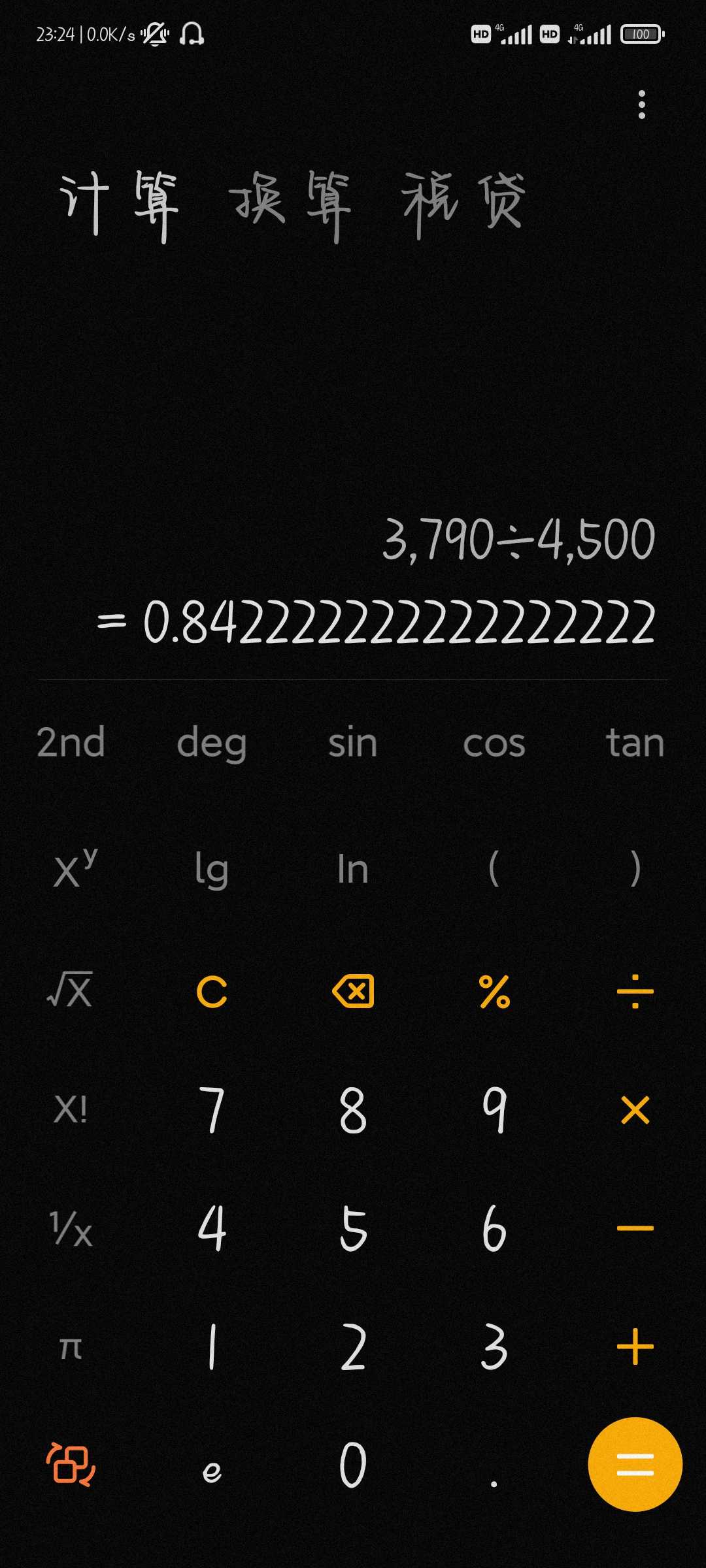Tap the orange equals button
Image resolution: width=706 pixels, height=1568 pixels.
(x=635, y=1464)
